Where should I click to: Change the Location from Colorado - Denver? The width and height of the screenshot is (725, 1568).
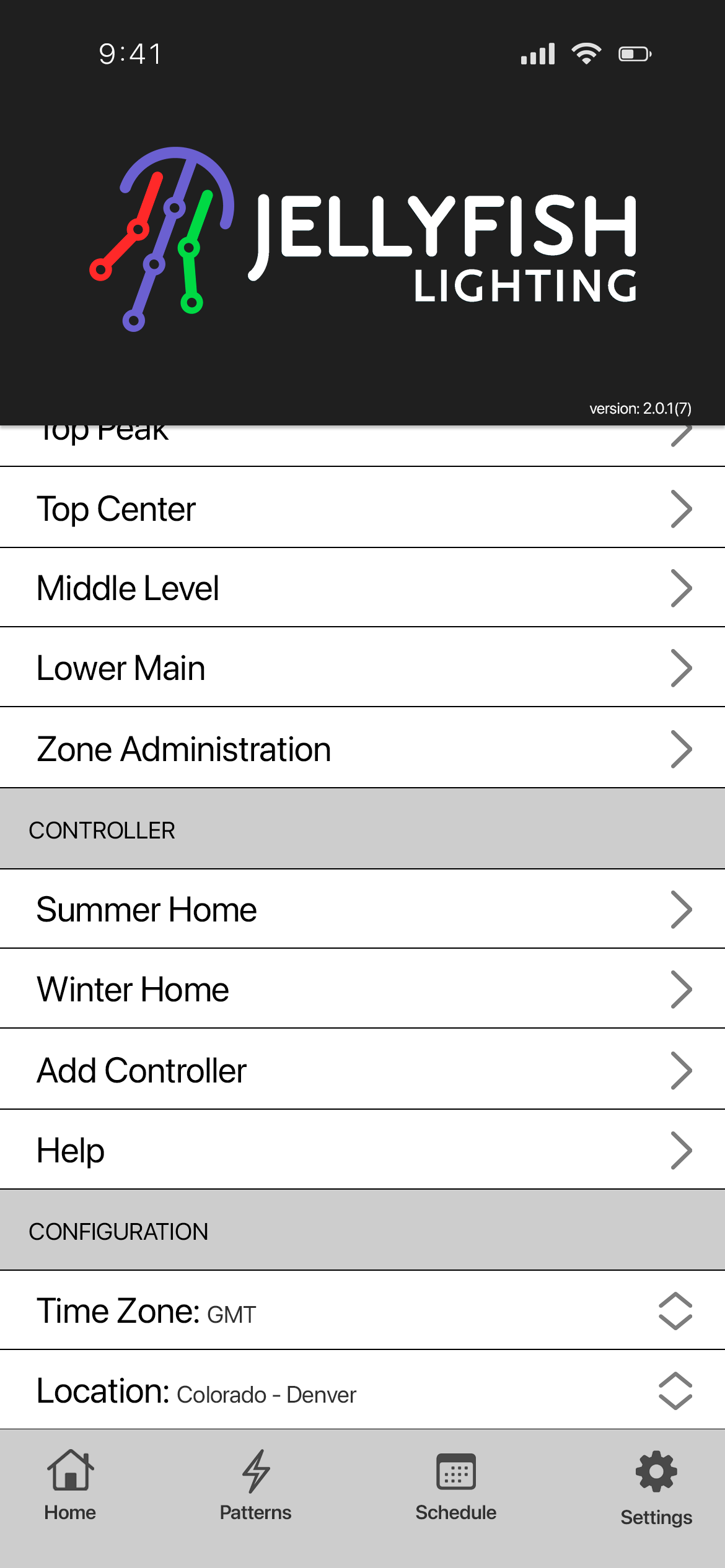pyautogui.click(x=362, y=1391)
